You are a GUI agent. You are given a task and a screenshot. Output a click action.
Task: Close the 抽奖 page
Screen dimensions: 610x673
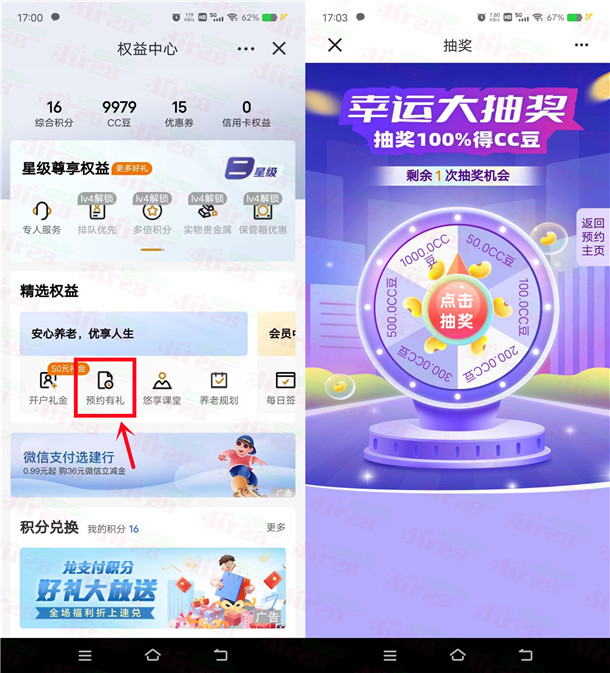click(335, 45)
